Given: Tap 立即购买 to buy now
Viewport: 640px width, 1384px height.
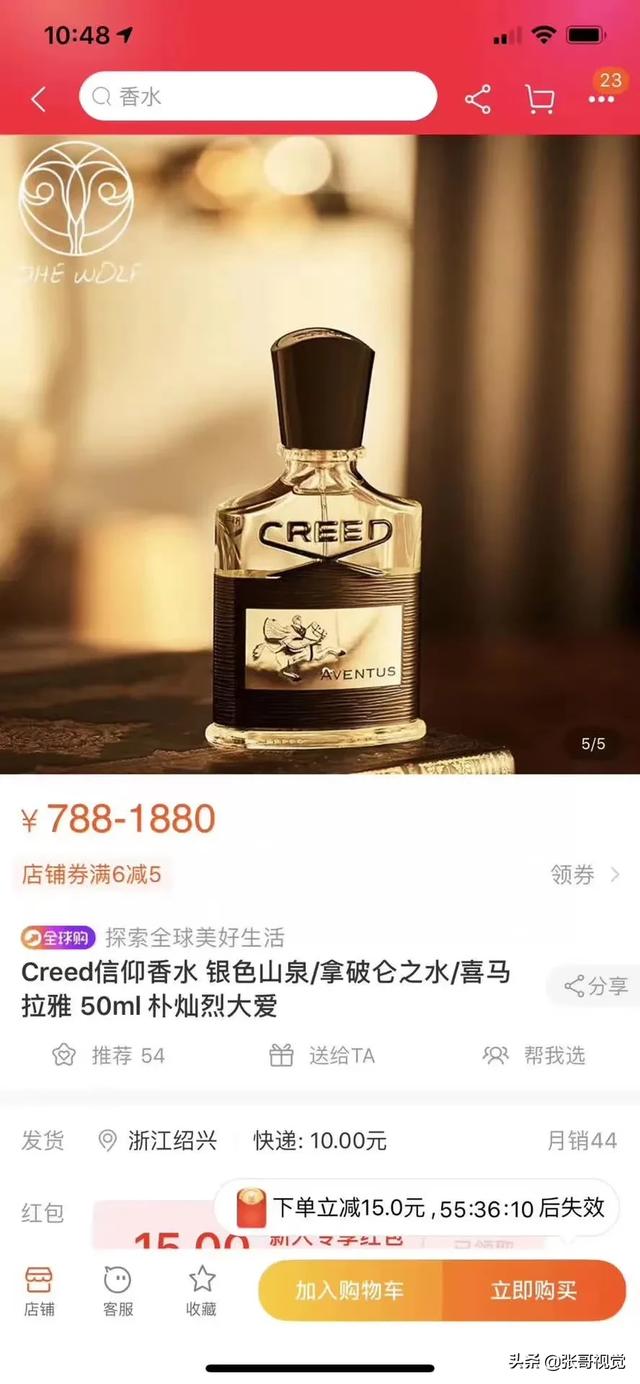Looking at the screenshot, I should coord(534,1290).
